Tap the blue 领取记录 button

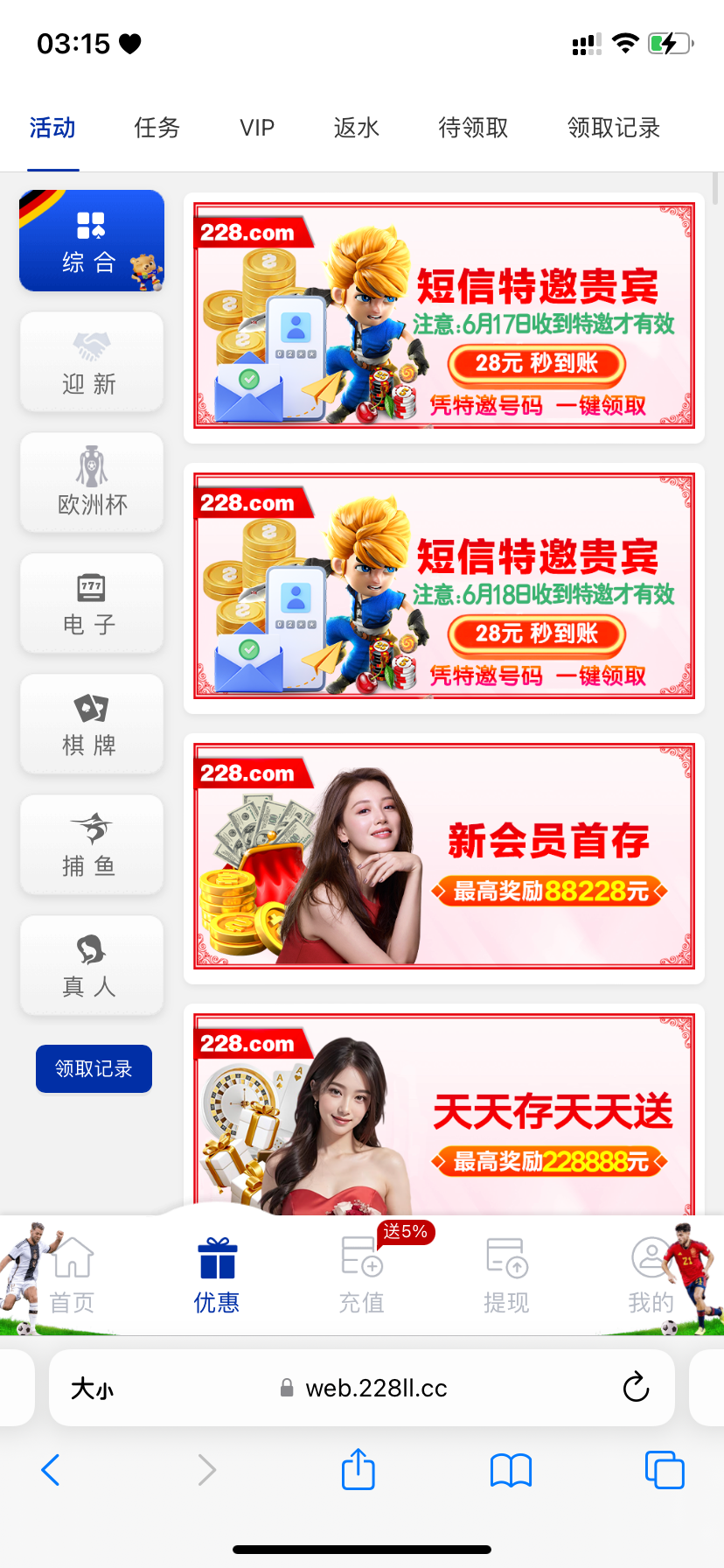click(x=94, y=1068)
